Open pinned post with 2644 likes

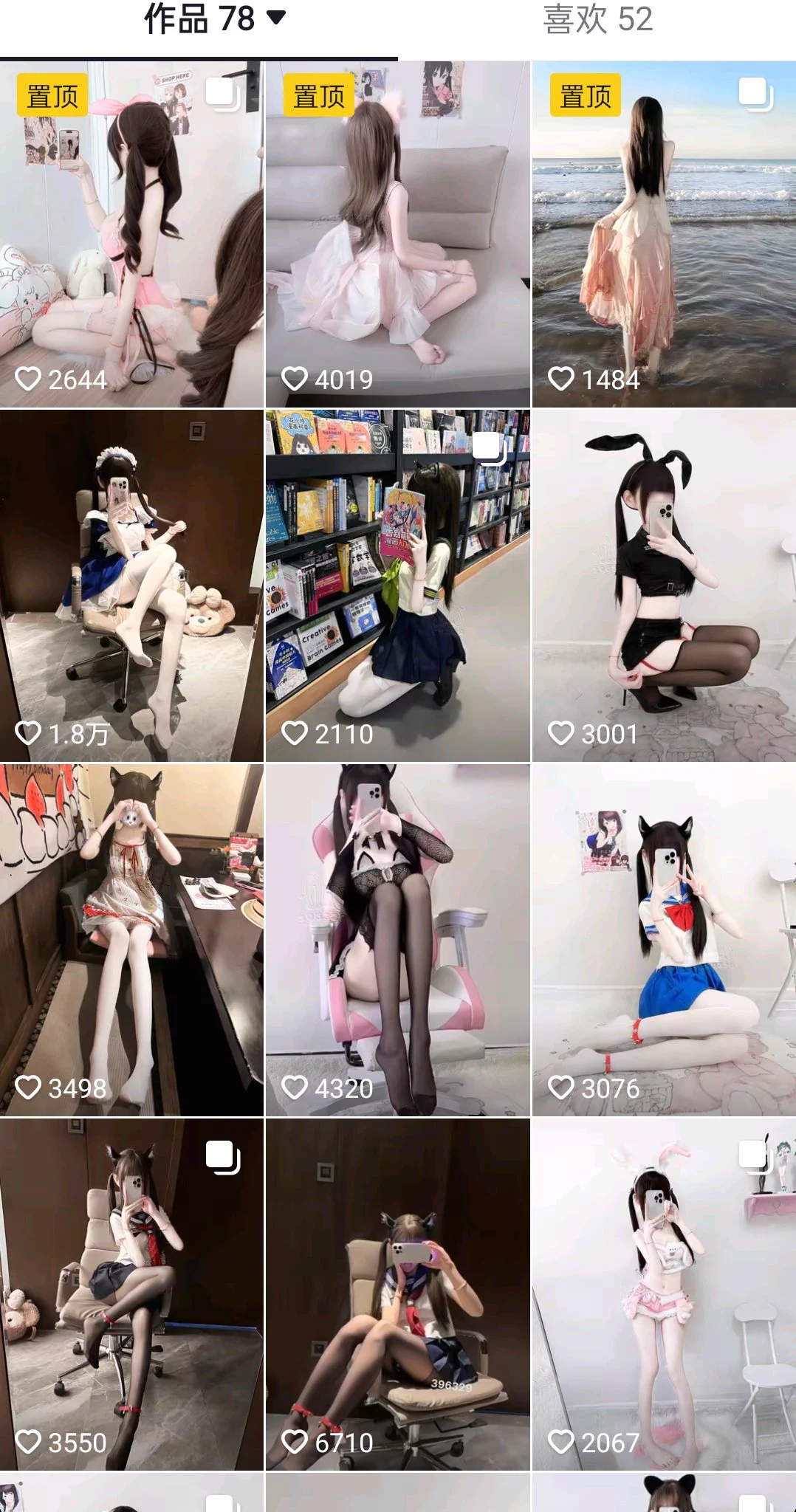click(131, 235)
